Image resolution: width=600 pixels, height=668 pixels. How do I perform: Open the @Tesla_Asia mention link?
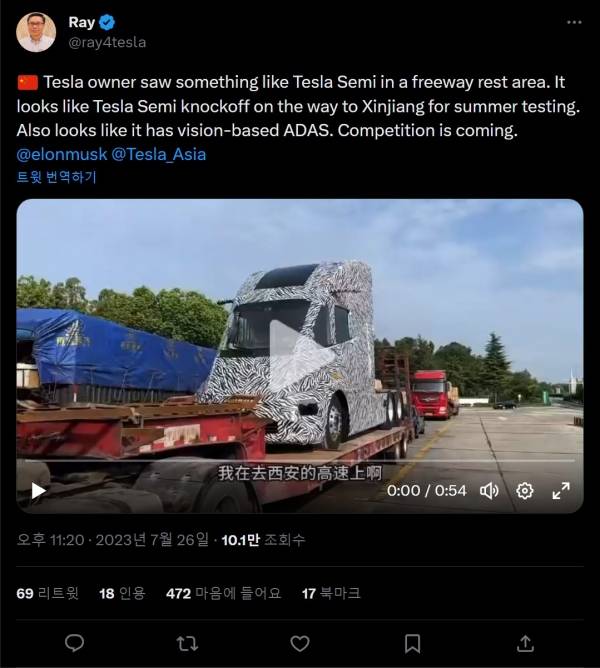click(x=158, y=155)
